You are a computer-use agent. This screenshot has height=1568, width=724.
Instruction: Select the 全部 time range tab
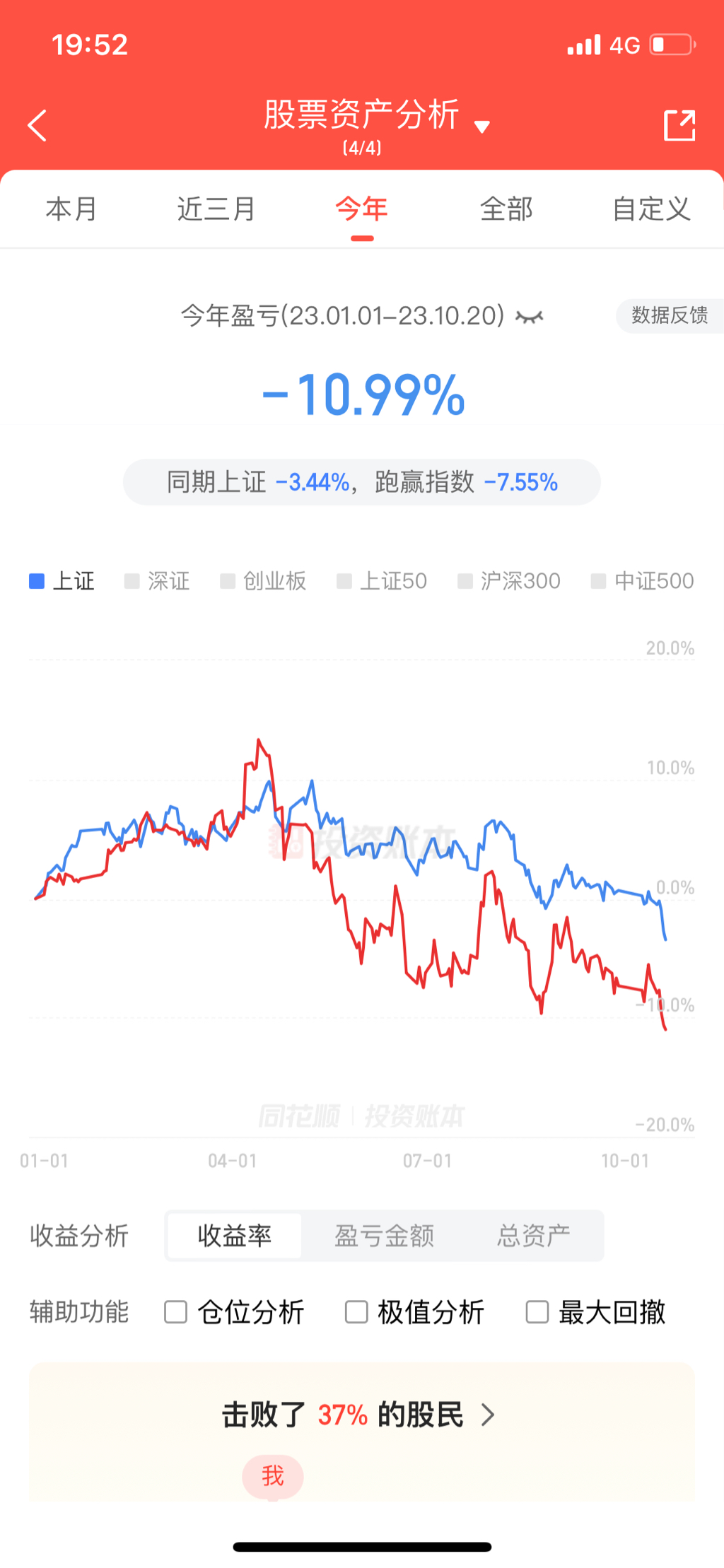pos(506,209)
